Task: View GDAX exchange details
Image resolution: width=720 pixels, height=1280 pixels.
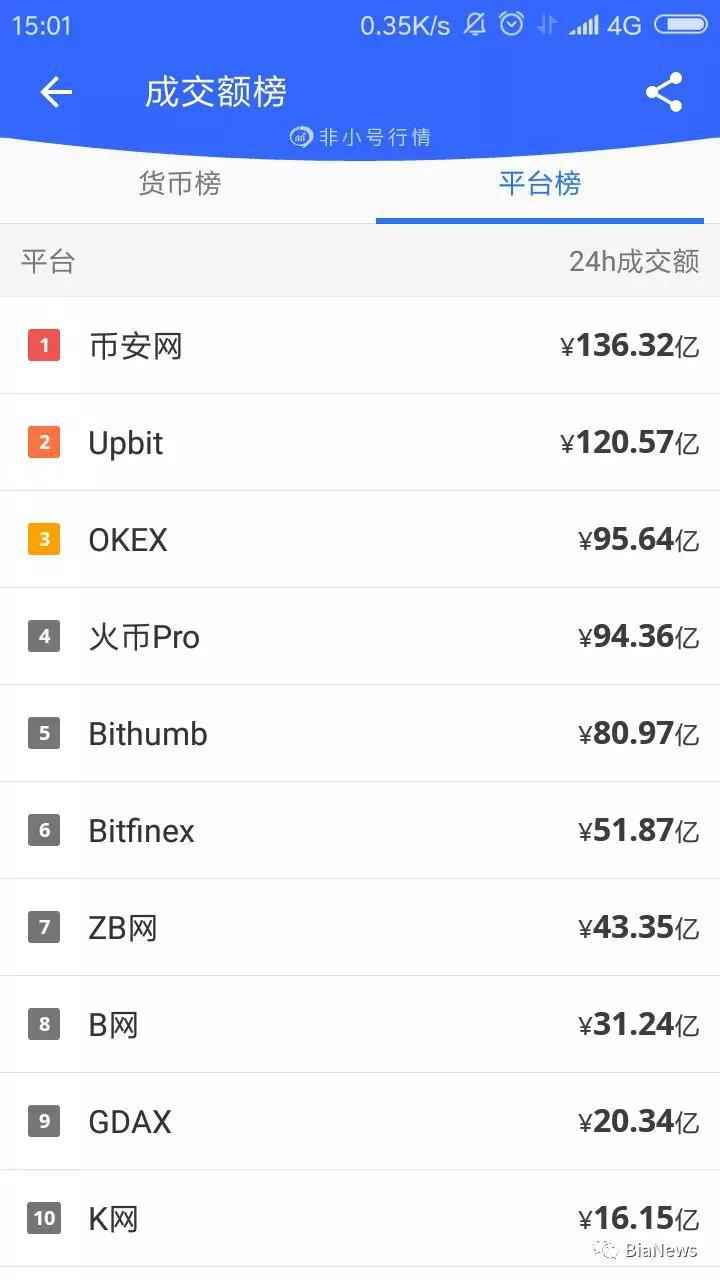Action: [x=360, y=1122]
